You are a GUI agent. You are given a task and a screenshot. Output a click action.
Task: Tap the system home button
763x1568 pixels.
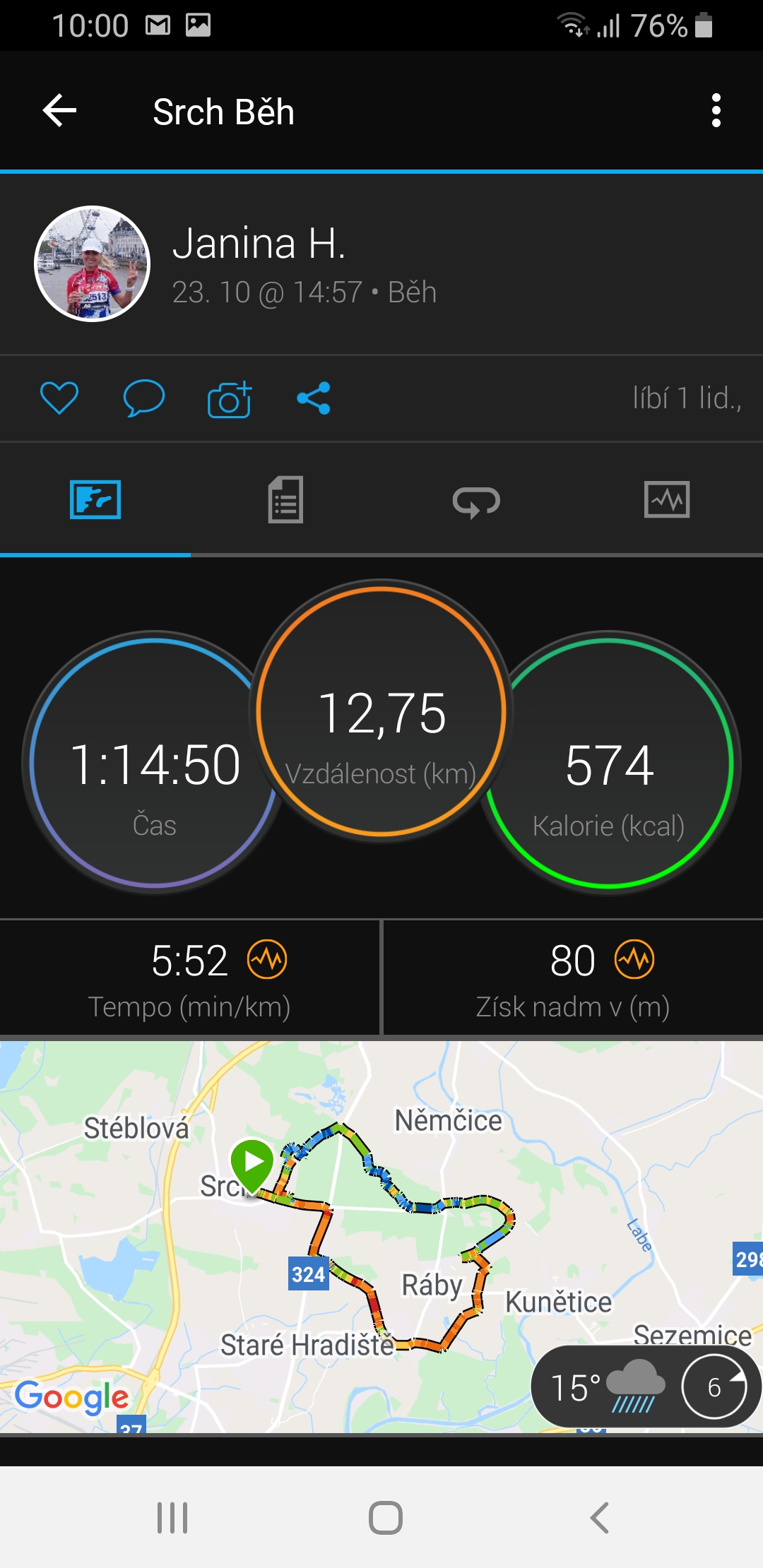tap(386, 1517)
